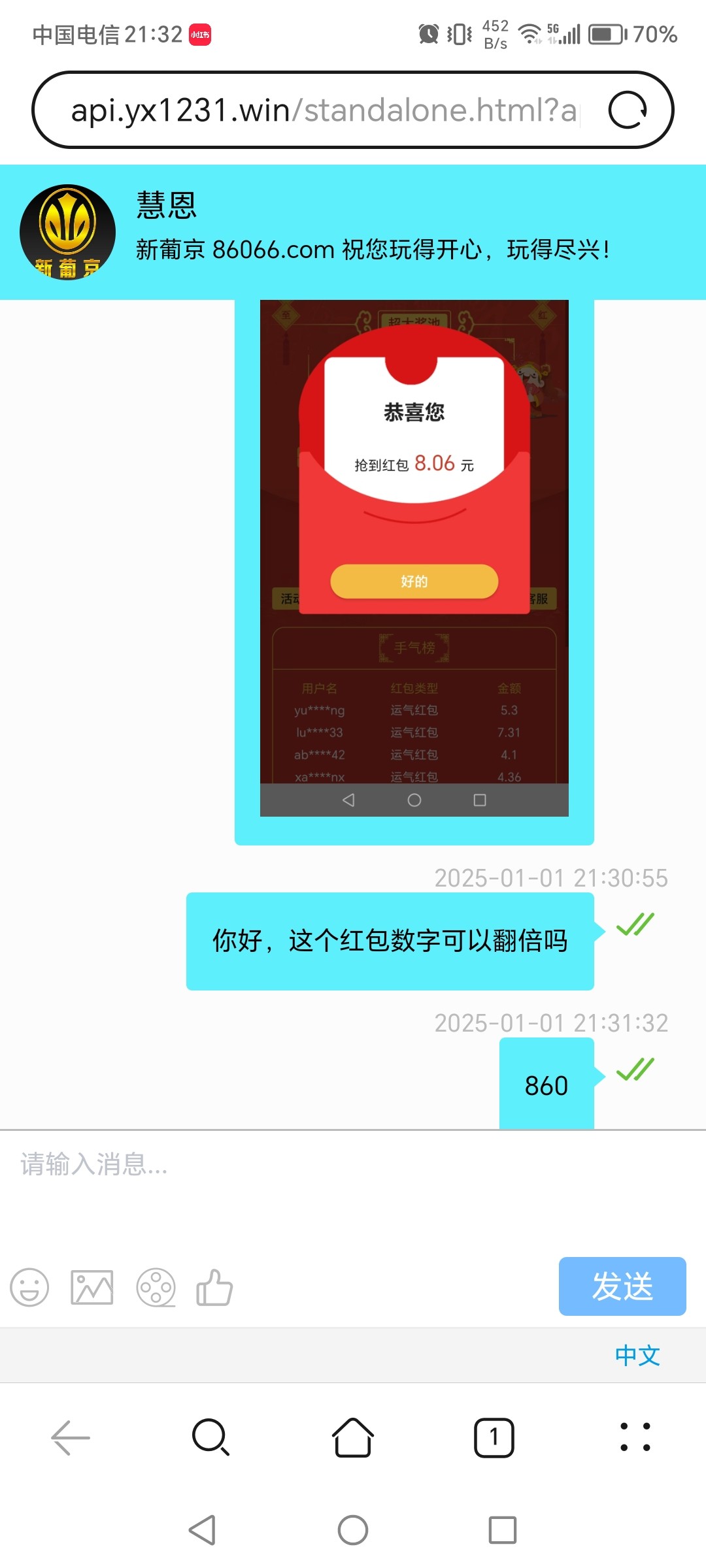The height and width of the screenshot is (1568, 706).
Task: Attach an image to the chat
Action: point(92,1288)
